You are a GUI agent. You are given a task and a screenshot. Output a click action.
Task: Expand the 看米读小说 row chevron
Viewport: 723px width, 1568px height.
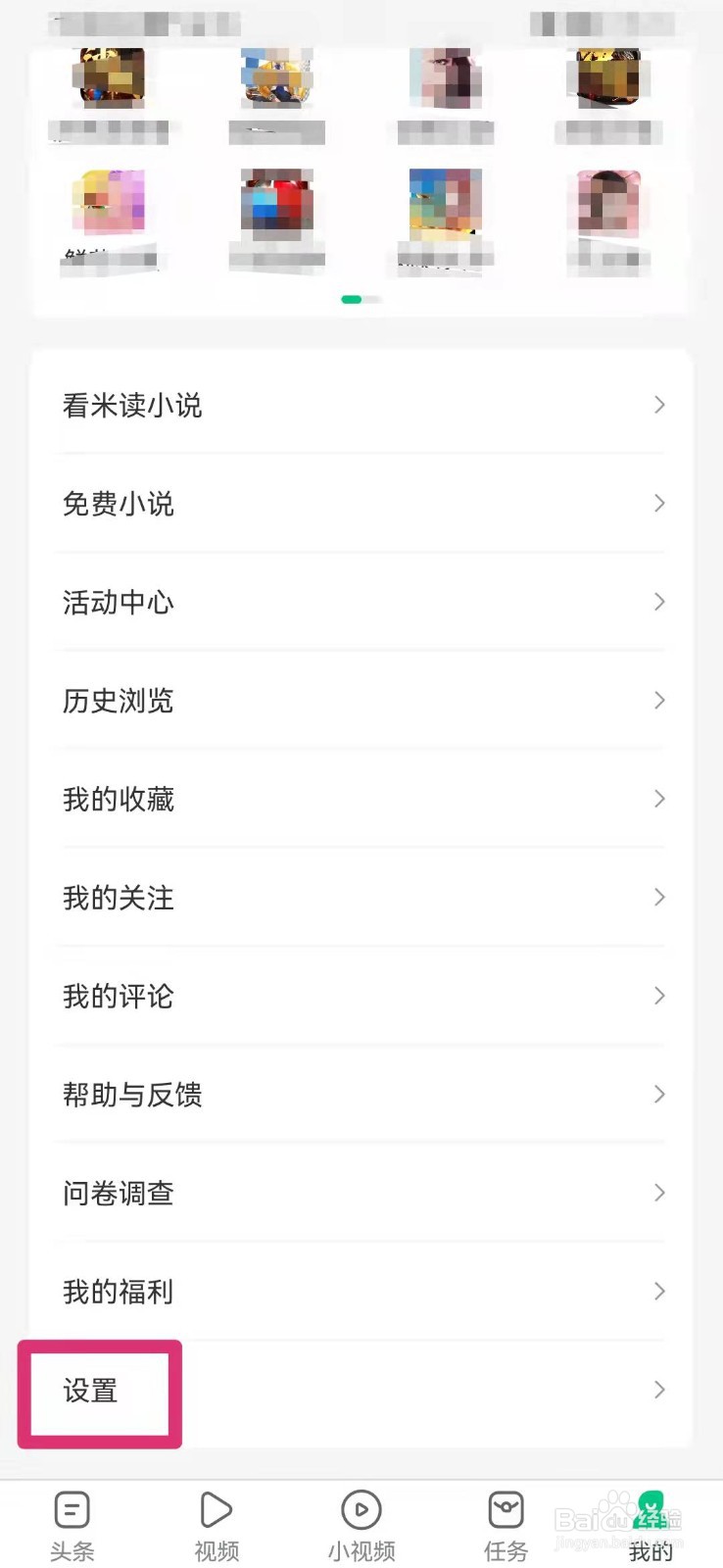(x=658, y=405)
